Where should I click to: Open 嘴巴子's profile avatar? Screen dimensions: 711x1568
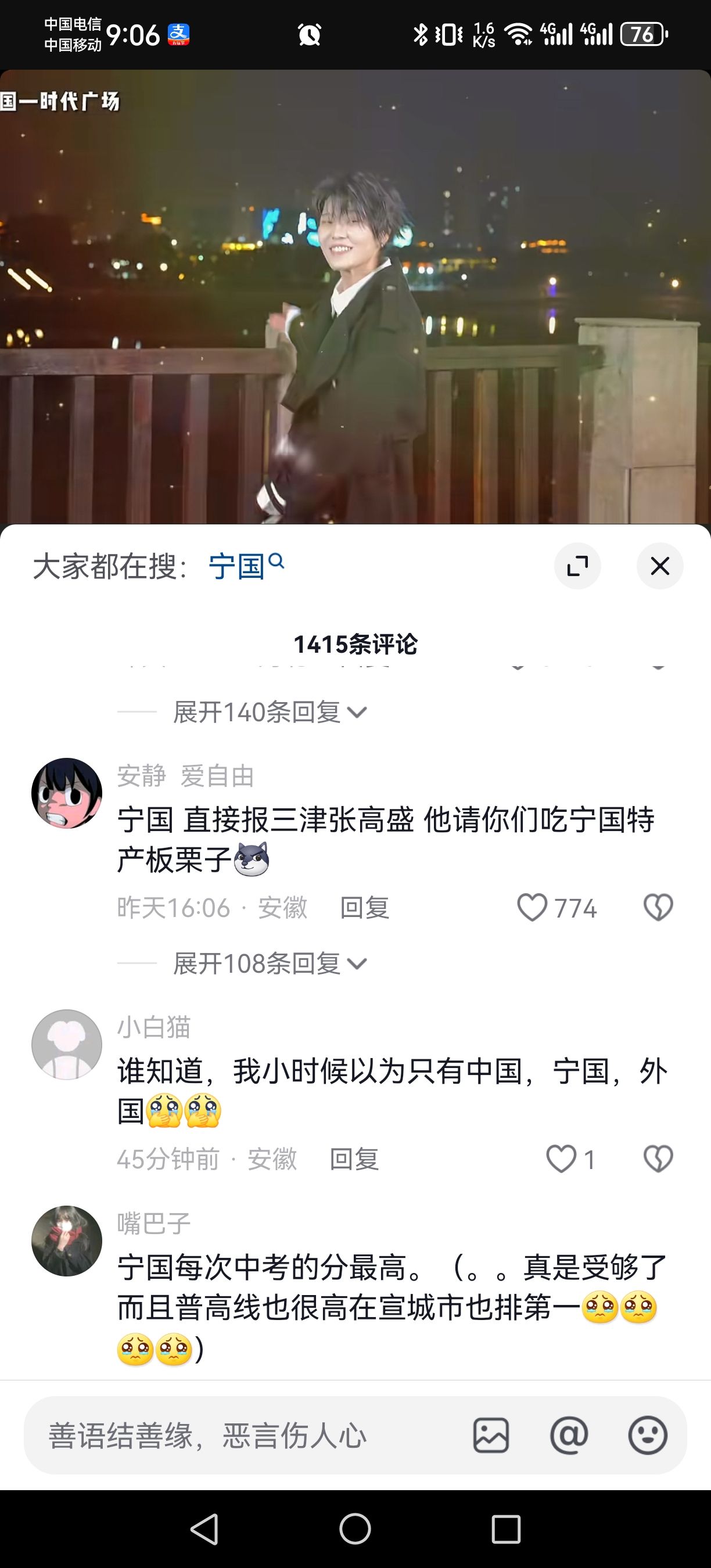[66, 1240]
